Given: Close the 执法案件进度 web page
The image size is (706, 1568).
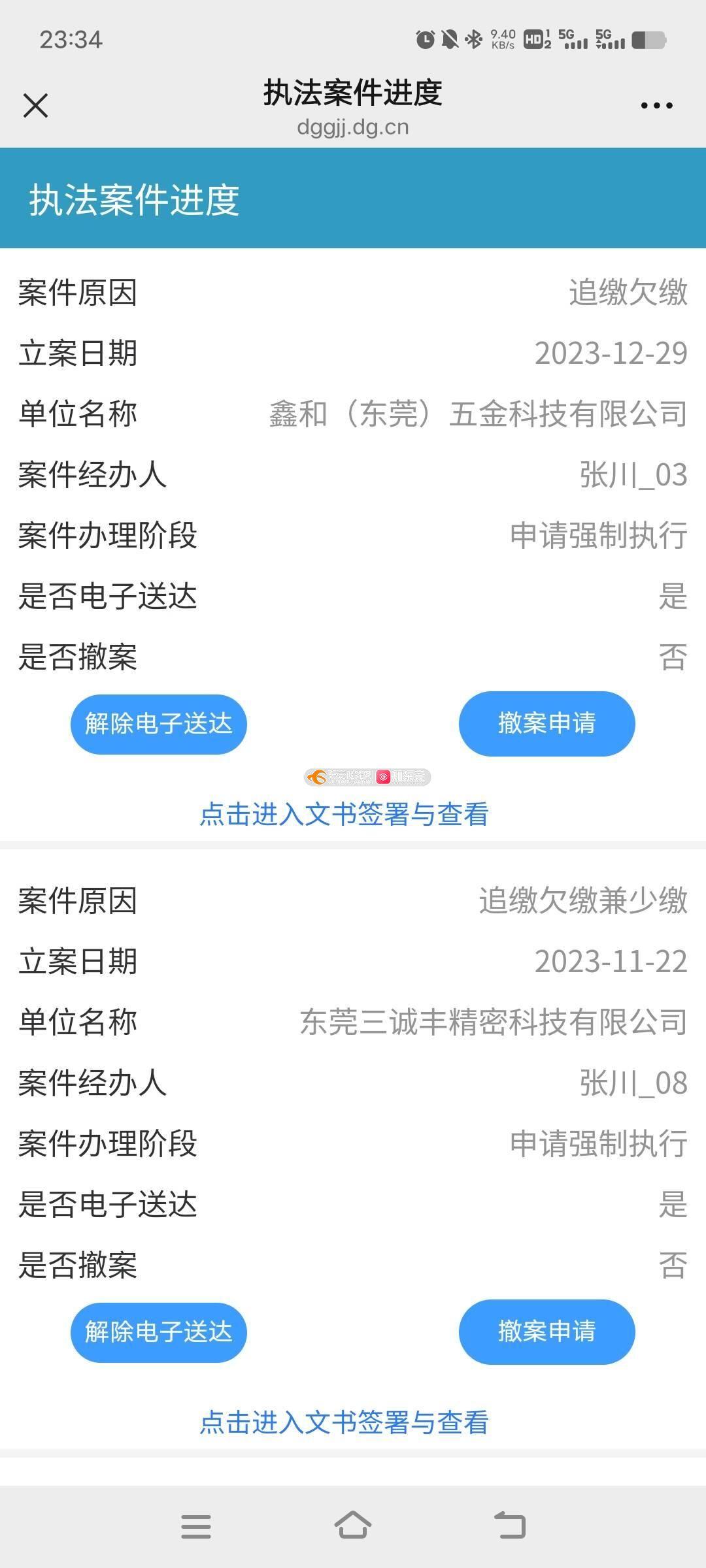Looking at the screenshot, I should (36, 105).
